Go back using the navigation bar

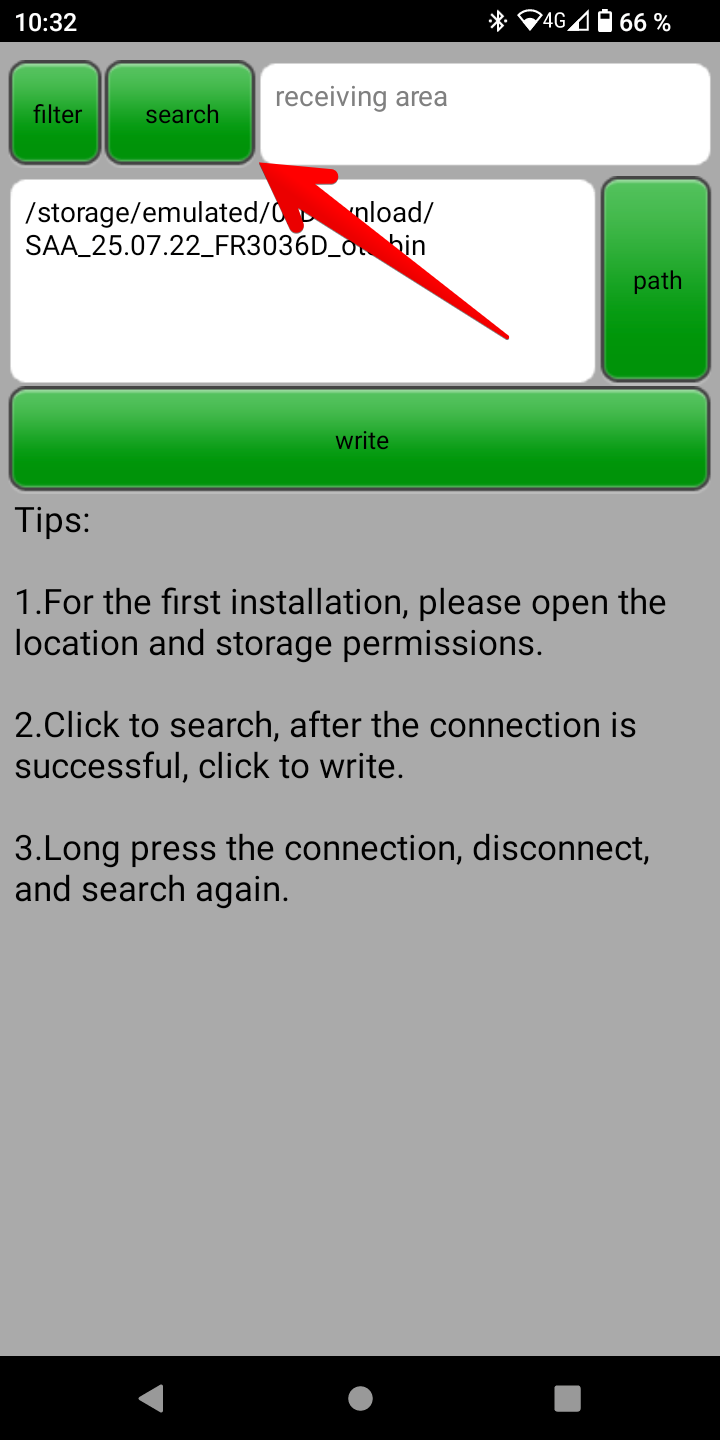click(x=151, y=1397)
